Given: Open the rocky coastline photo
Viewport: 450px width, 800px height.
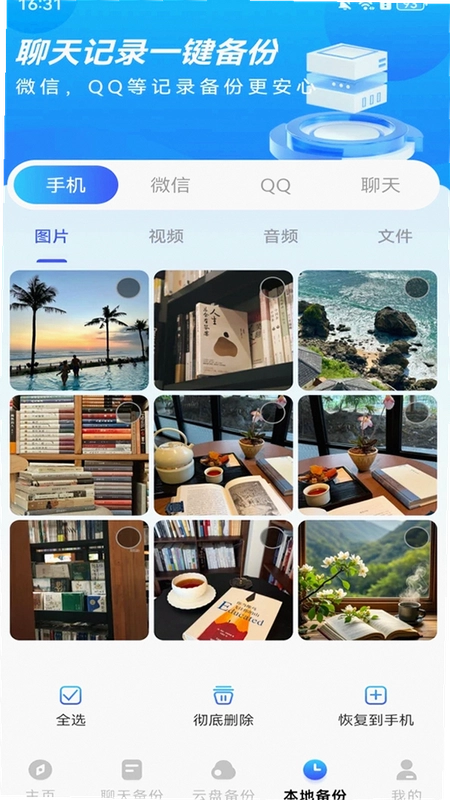Looking at the screenshot, I should tap(368, 331).
